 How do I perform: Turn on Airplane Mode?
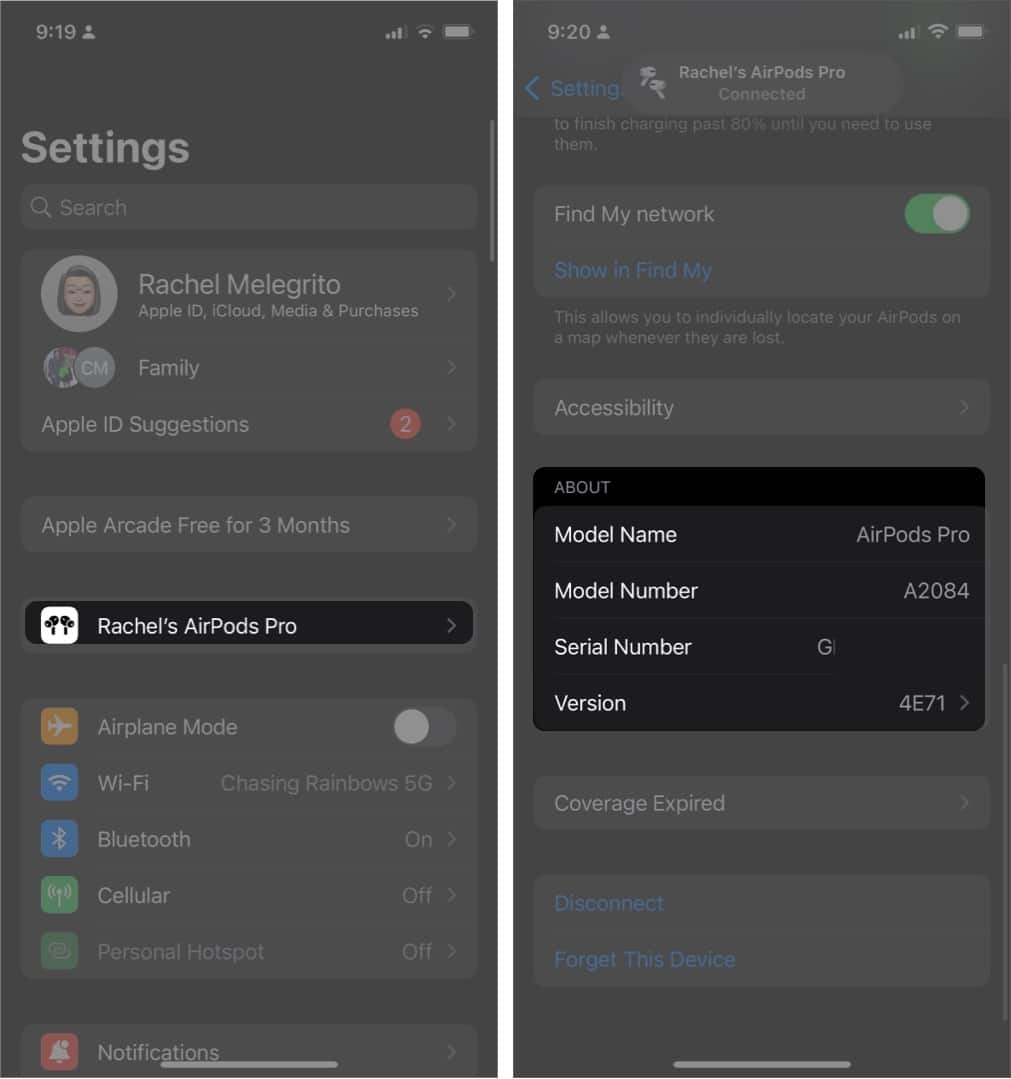(424, 727)
